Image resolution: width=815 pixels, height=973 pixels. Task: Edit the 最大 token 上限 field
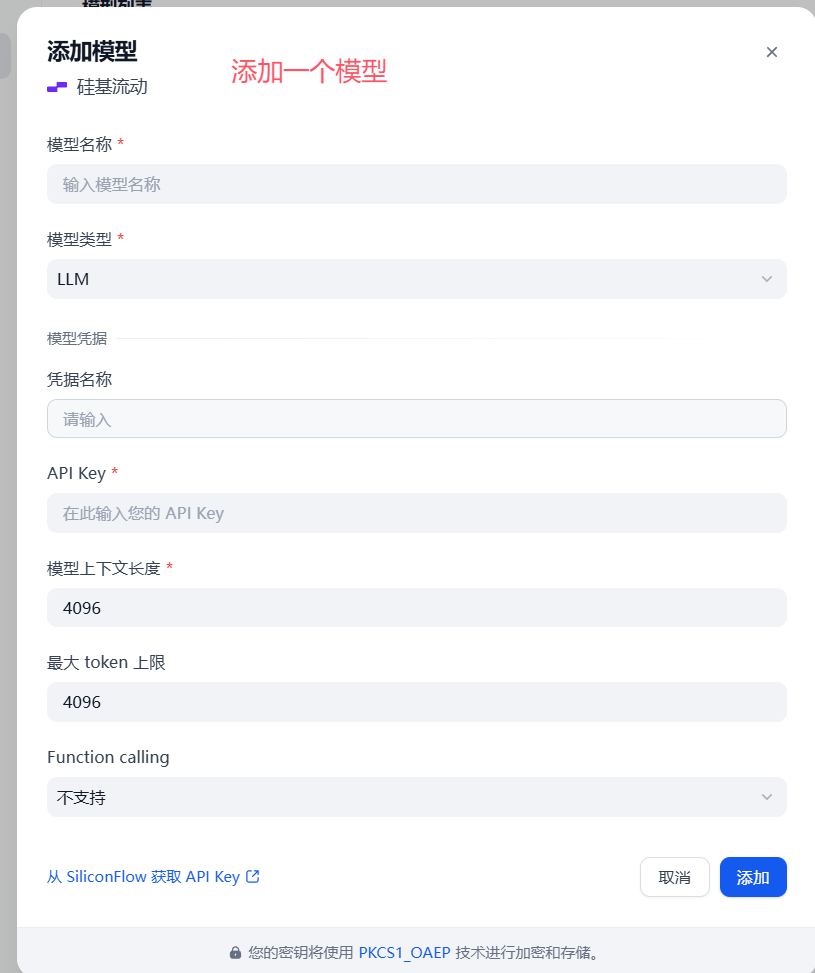point(416,702)
